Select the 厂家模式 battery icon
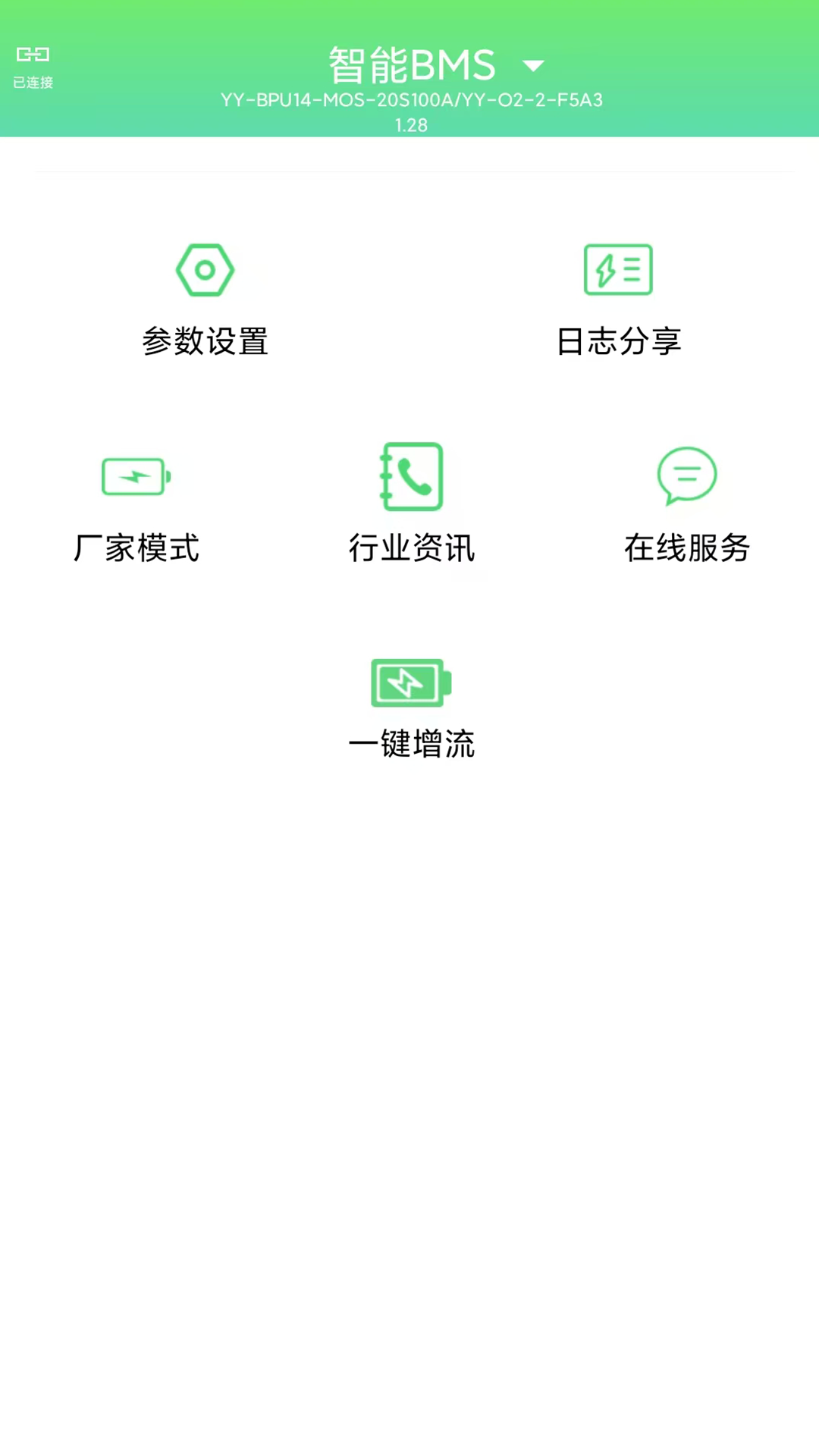 pyautogui.click(x=135, y=476)
